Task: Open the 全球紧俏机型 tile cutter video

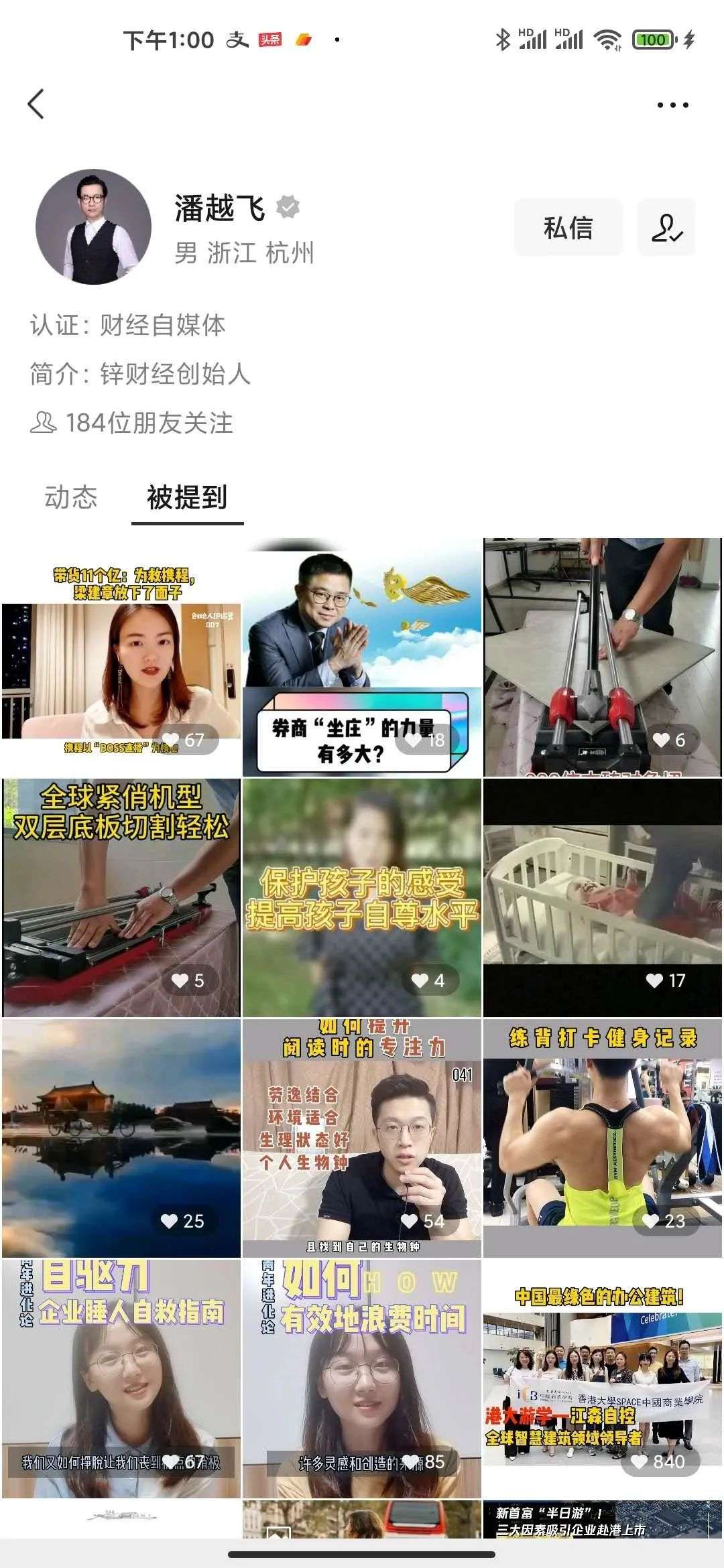Action: click(x=121, y=898)
